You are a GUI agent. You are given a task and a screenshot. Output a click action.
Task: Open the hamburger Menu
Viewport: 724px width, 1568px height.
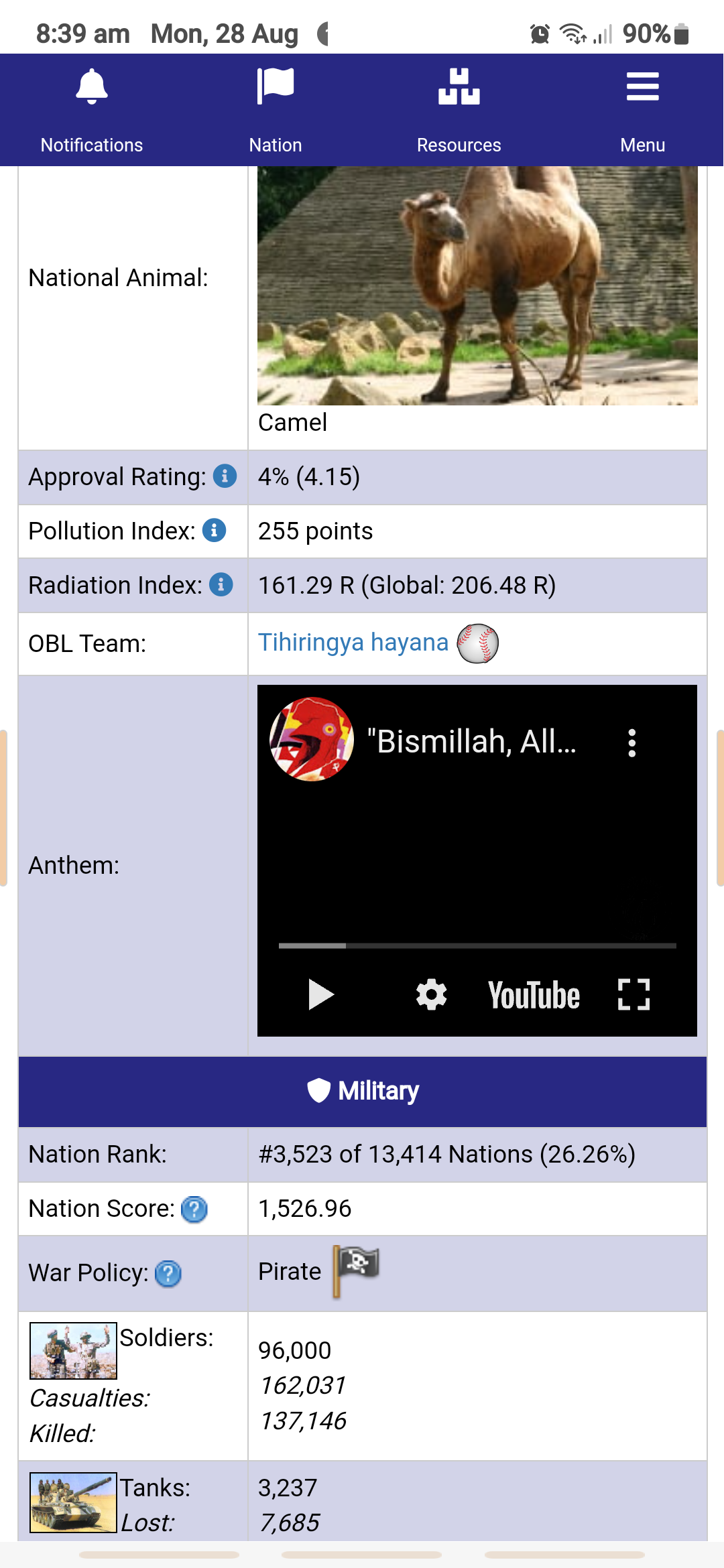pyautogui.click(x=642, y=111)
